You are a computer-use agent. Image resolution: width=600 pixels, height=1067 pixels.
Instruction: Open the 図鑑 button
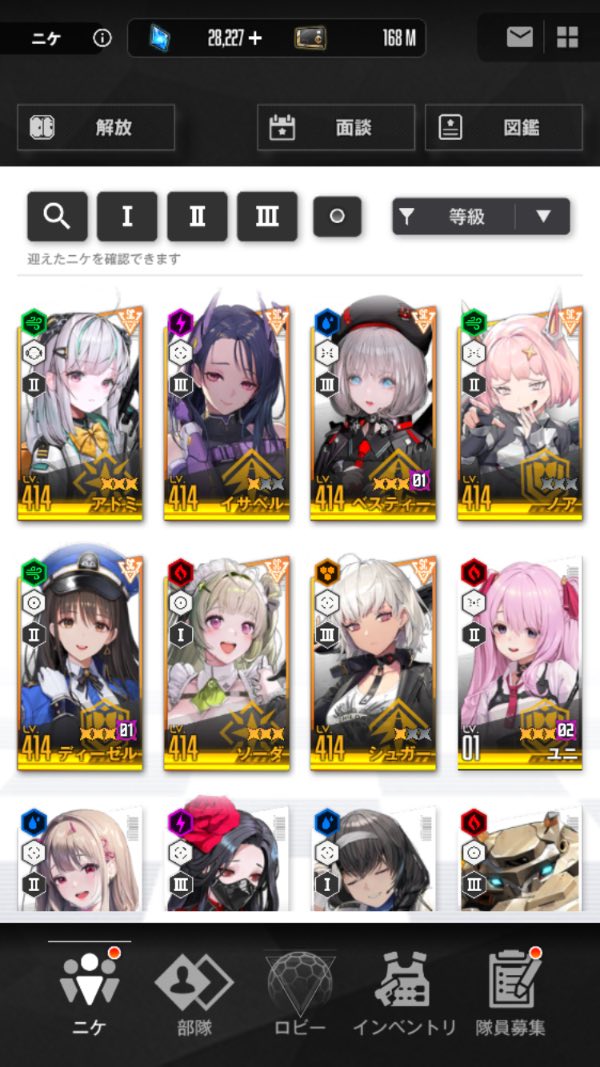click(504, 128)
